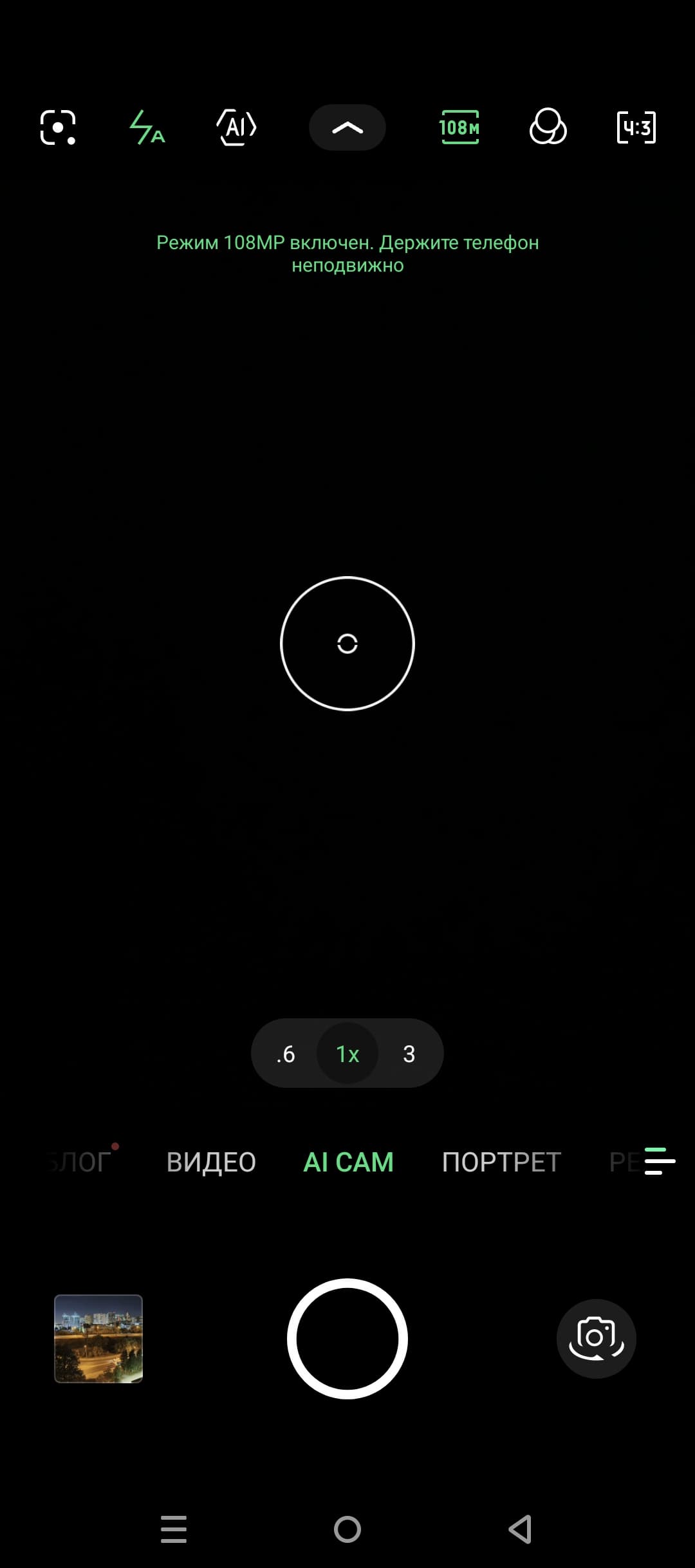The width and height of the screenshot is (695, 1568).
Task: Change the auto flash setting
Action: [147, 127]
